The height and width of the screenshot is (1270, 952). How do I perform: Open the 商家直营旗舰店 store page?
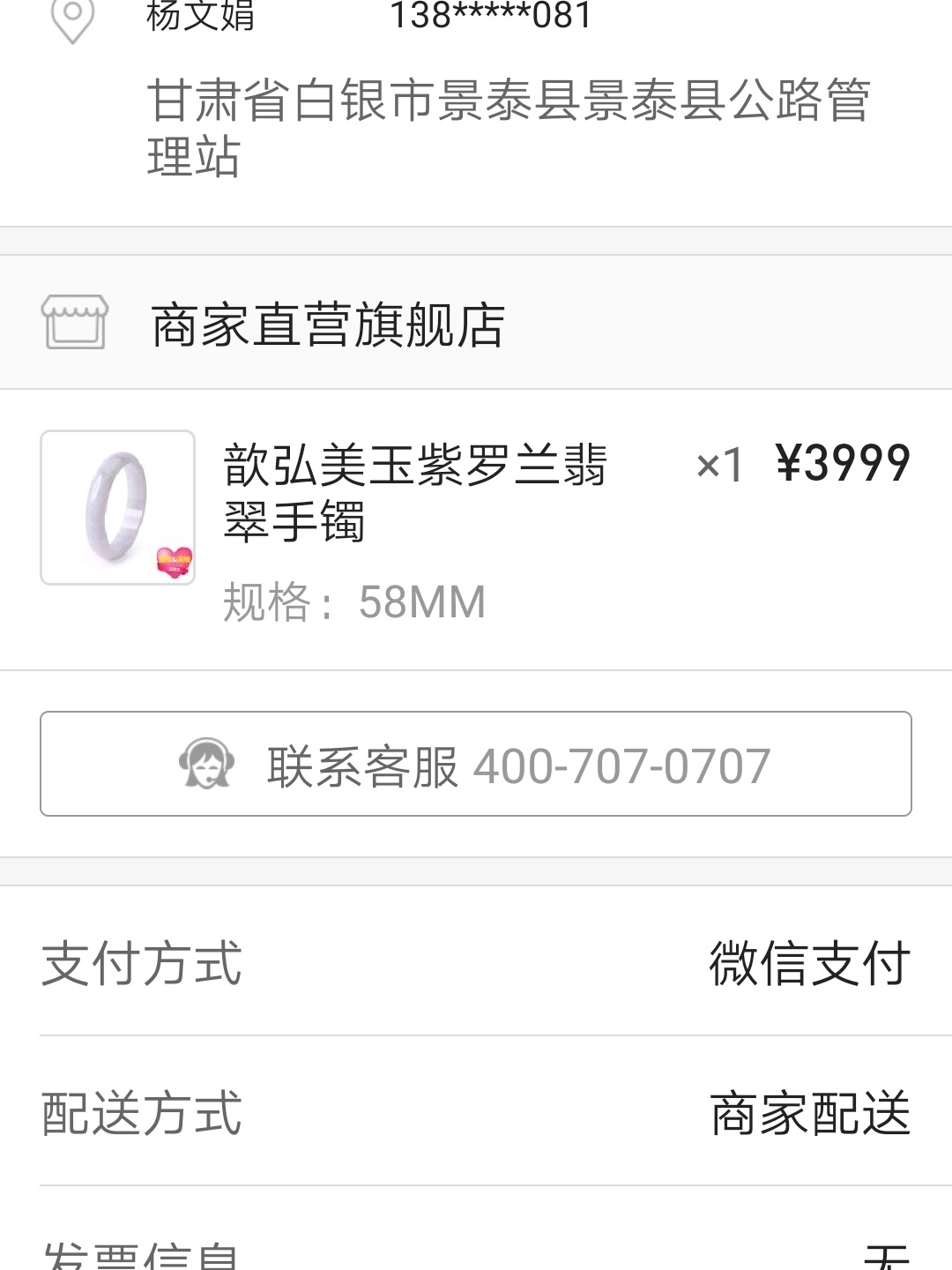328,324
